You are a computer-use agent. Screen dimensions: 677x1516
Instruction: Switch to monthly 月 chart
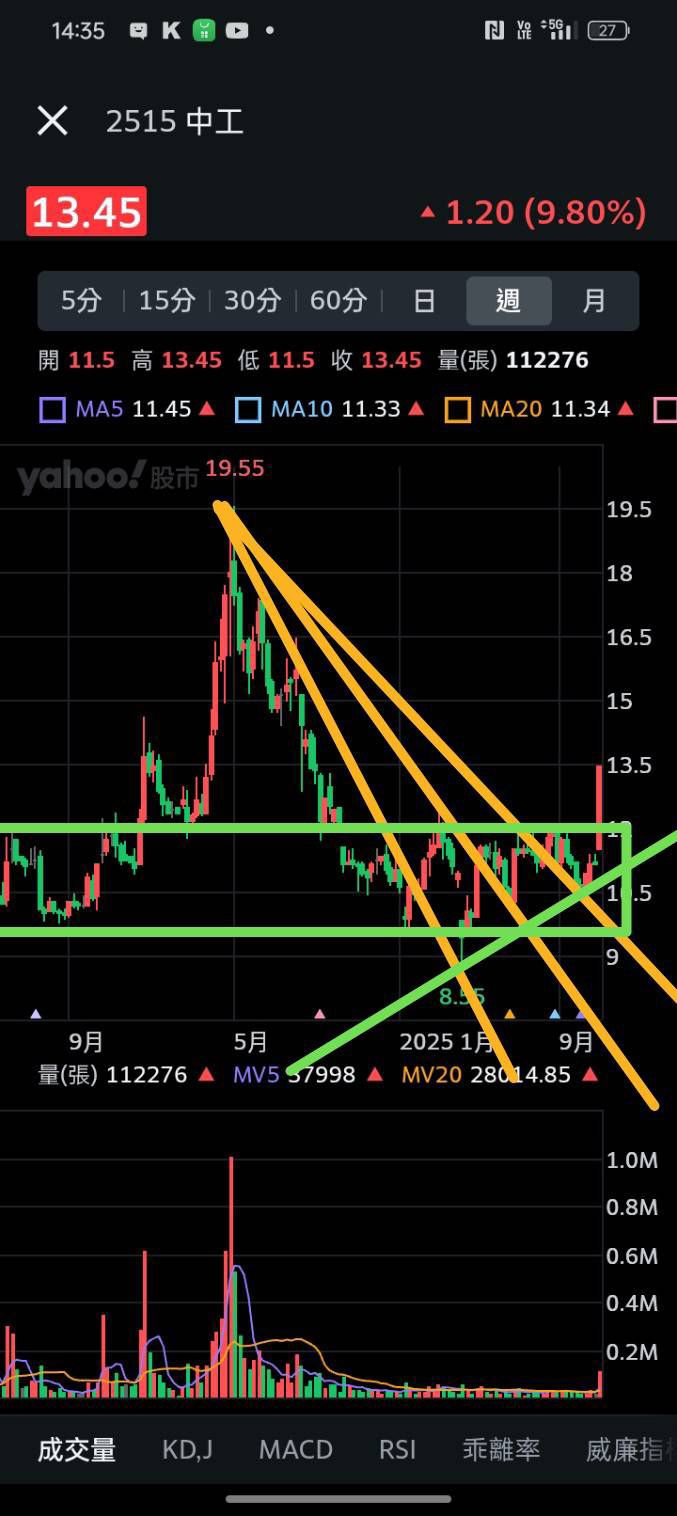click(x=594, y=301)
